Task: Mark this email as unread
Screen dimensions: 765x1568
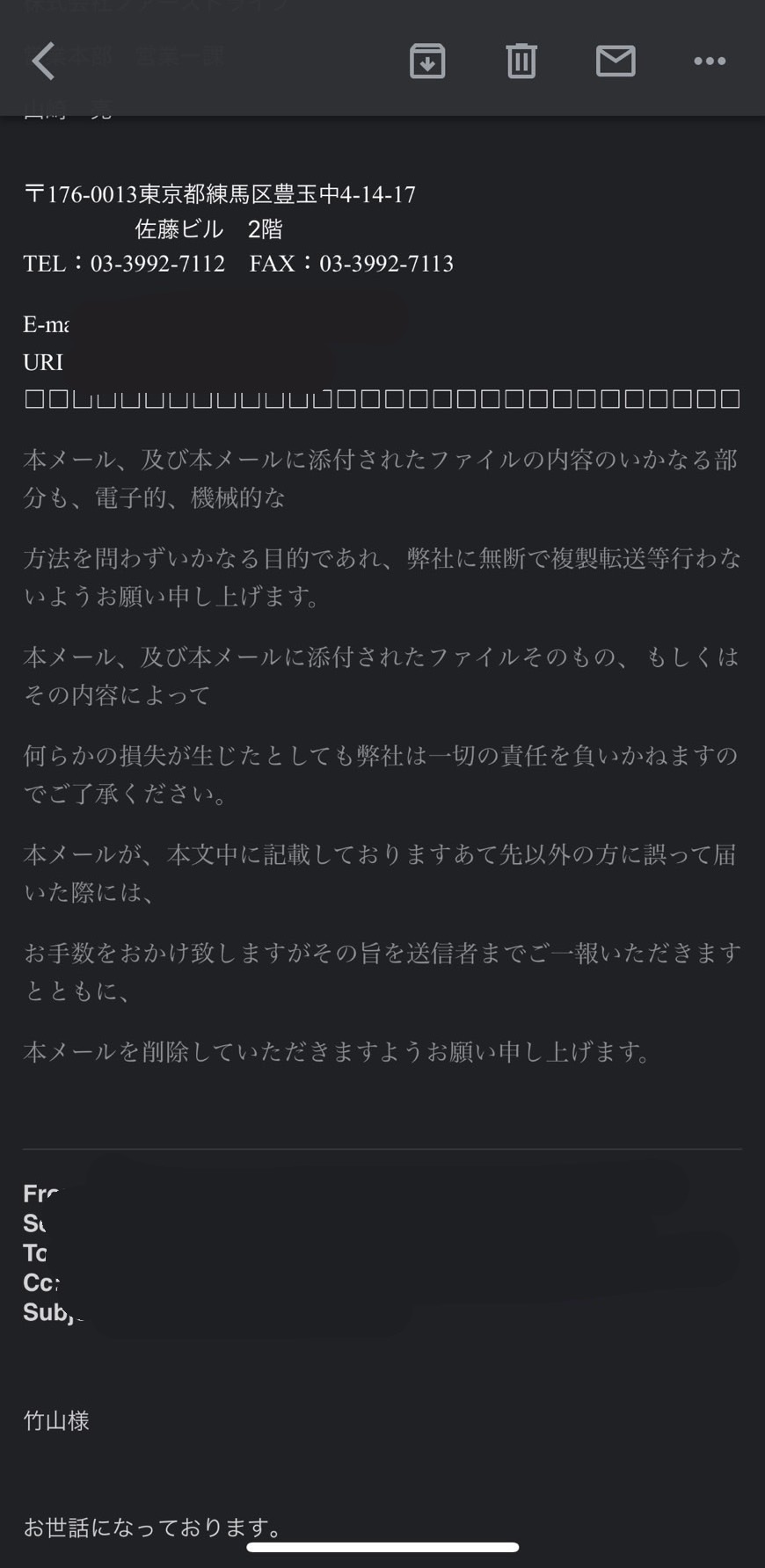Action: click(616, 61)
